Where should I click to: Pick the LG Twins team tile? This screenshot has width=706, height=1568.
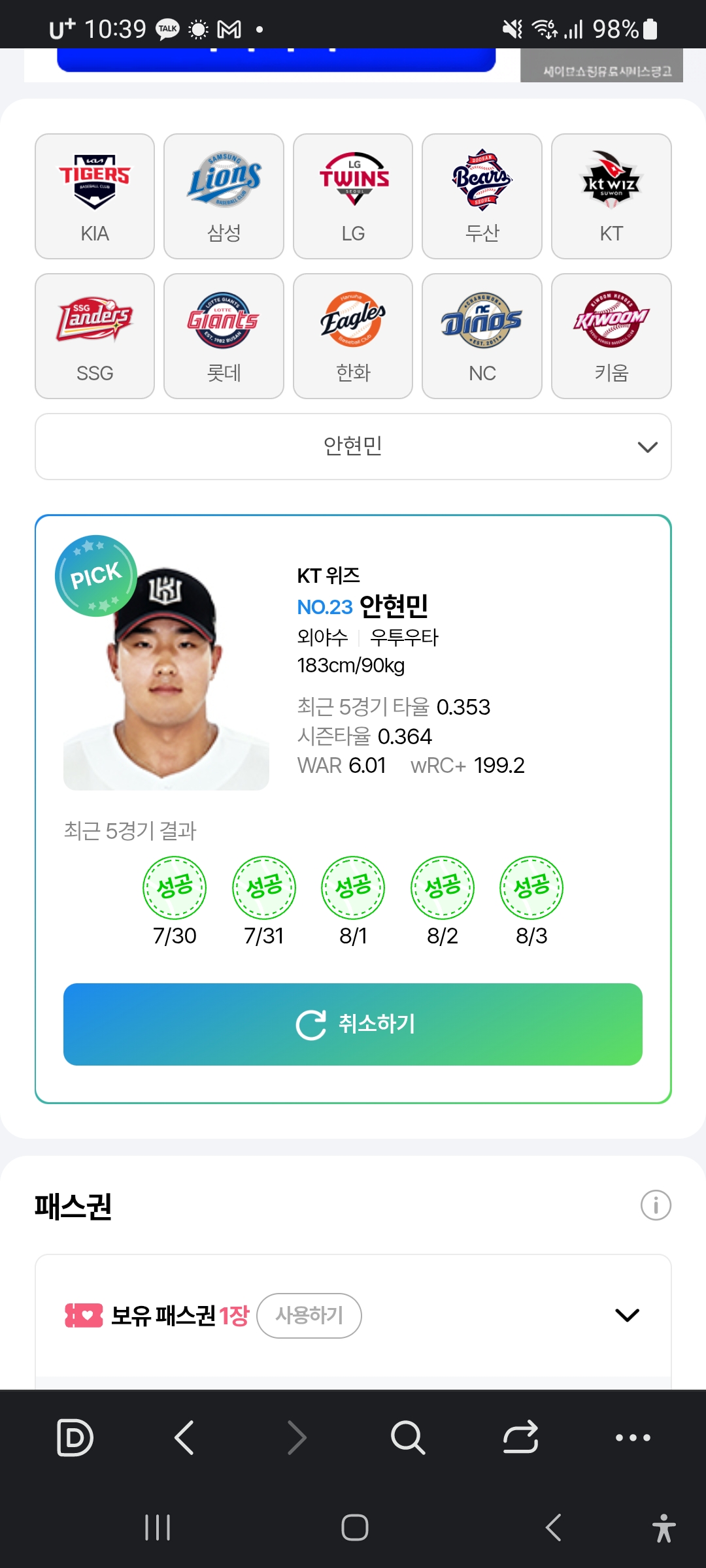click(353, 196)
